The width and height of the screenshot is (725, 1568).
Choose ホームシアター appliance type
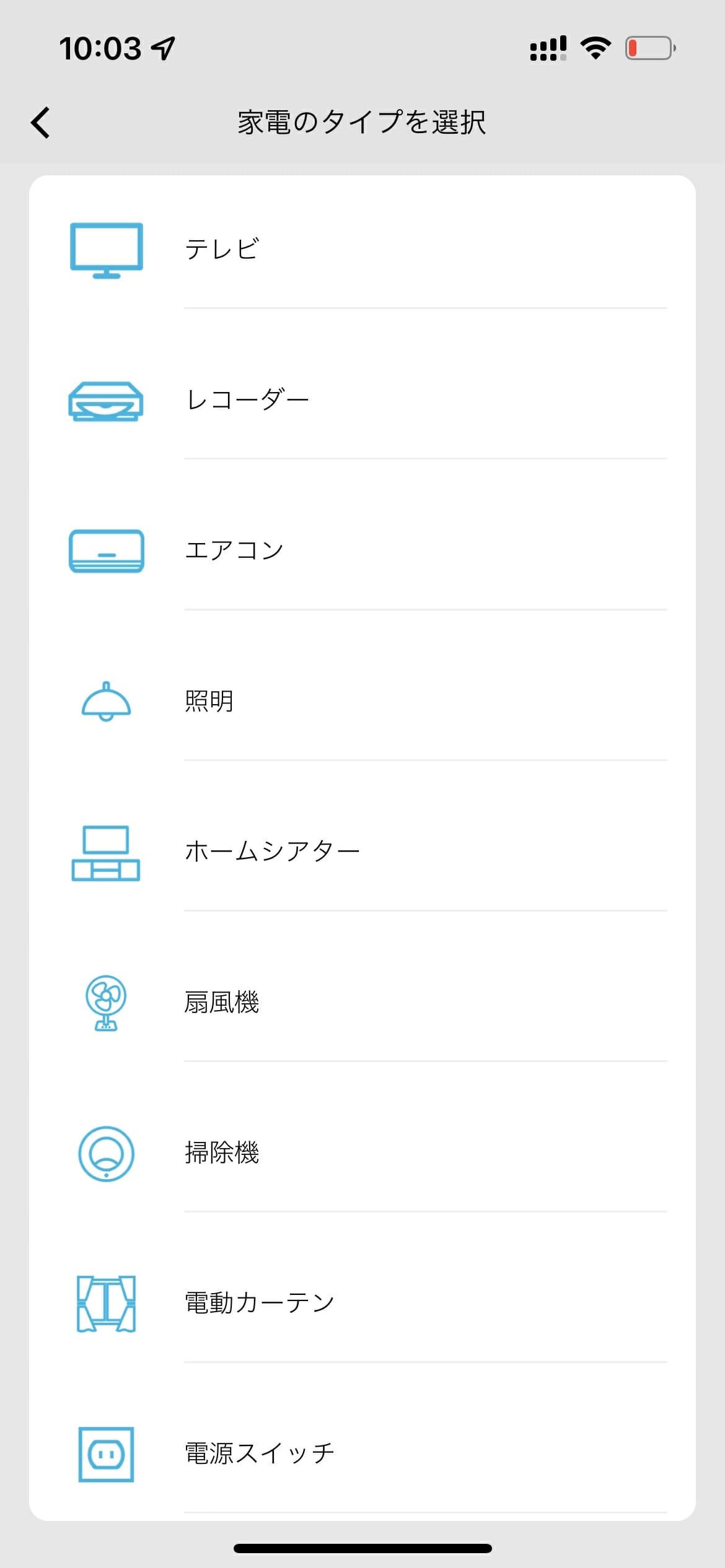click(362, 852)
